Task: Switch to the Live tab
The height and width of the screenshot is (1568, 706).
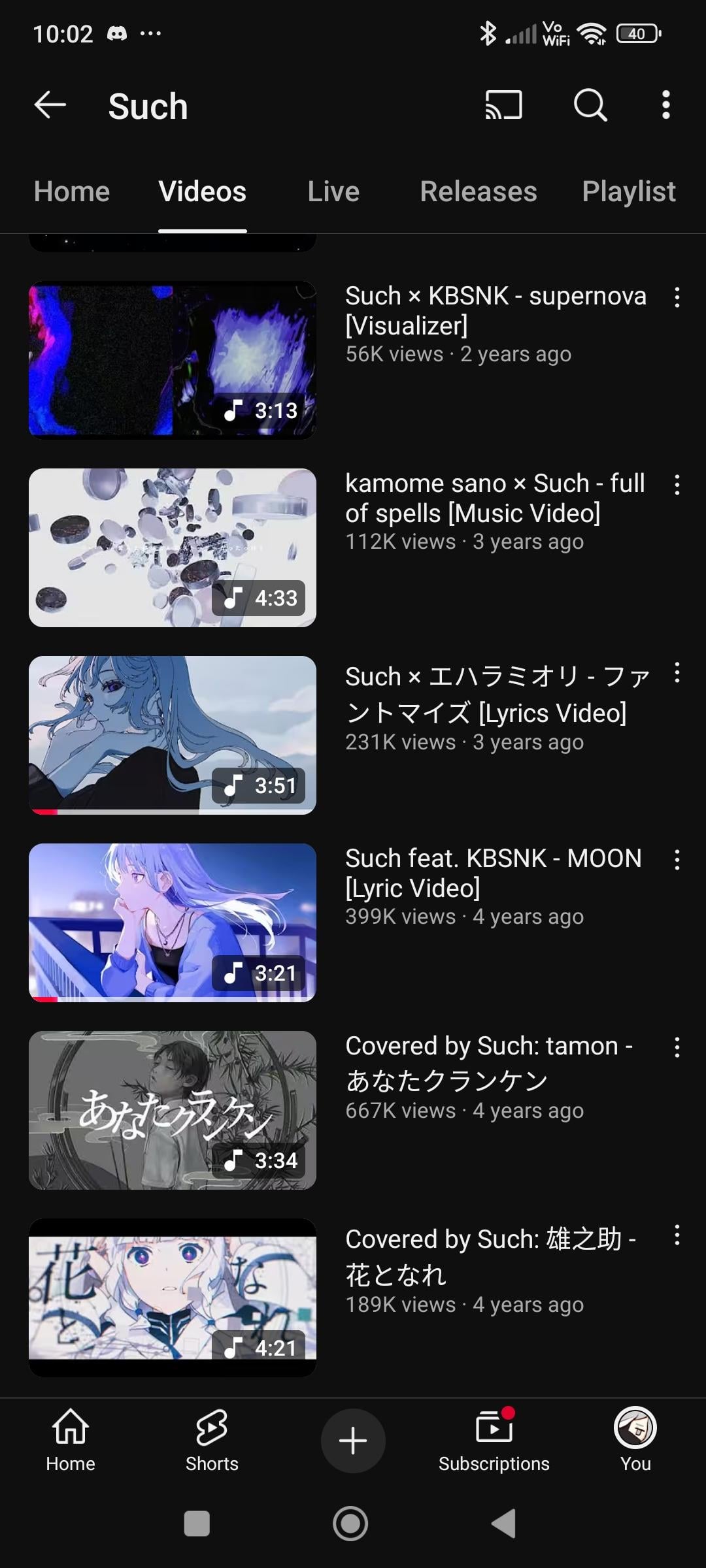Action: click(x=333, y=192)
